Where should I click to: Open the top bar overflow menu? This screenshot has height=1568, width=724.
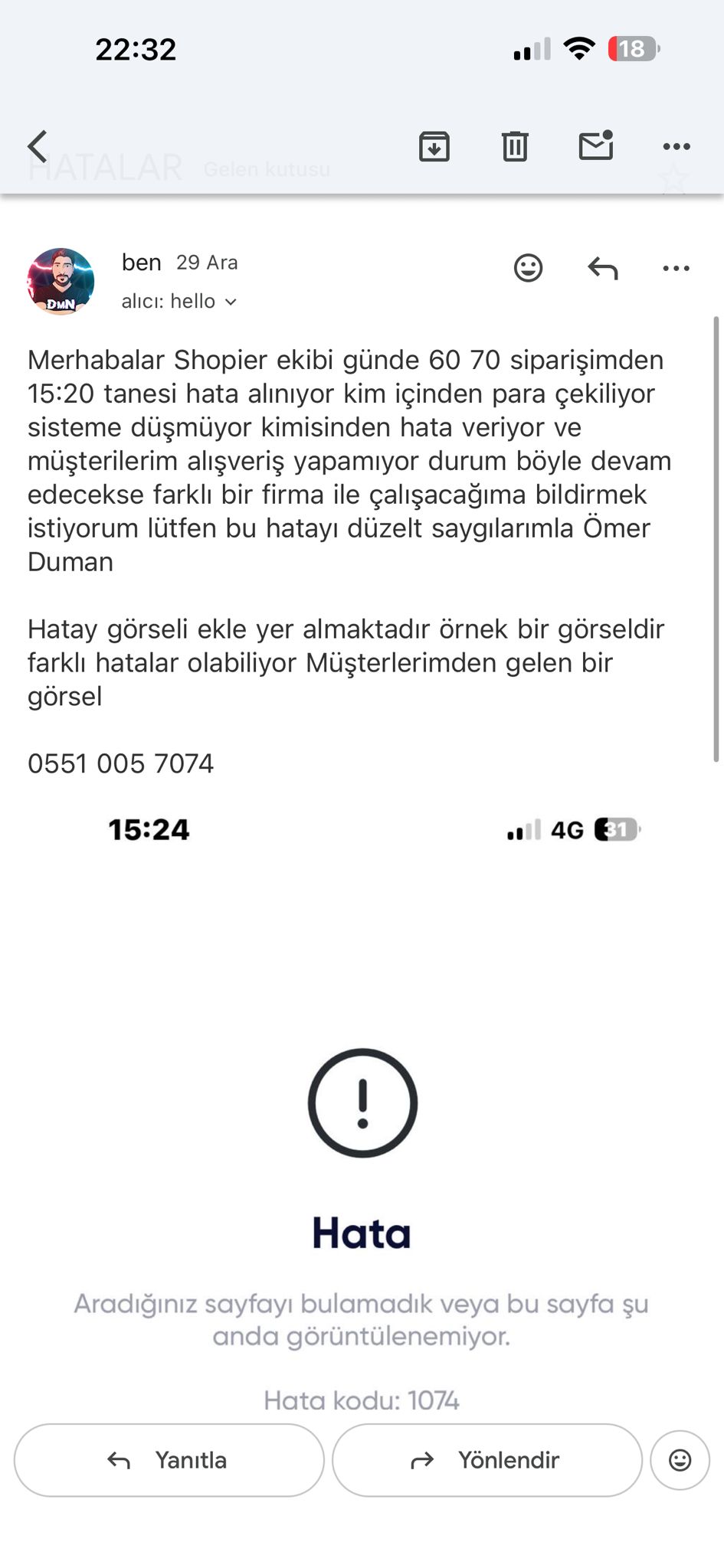[676, 146]
